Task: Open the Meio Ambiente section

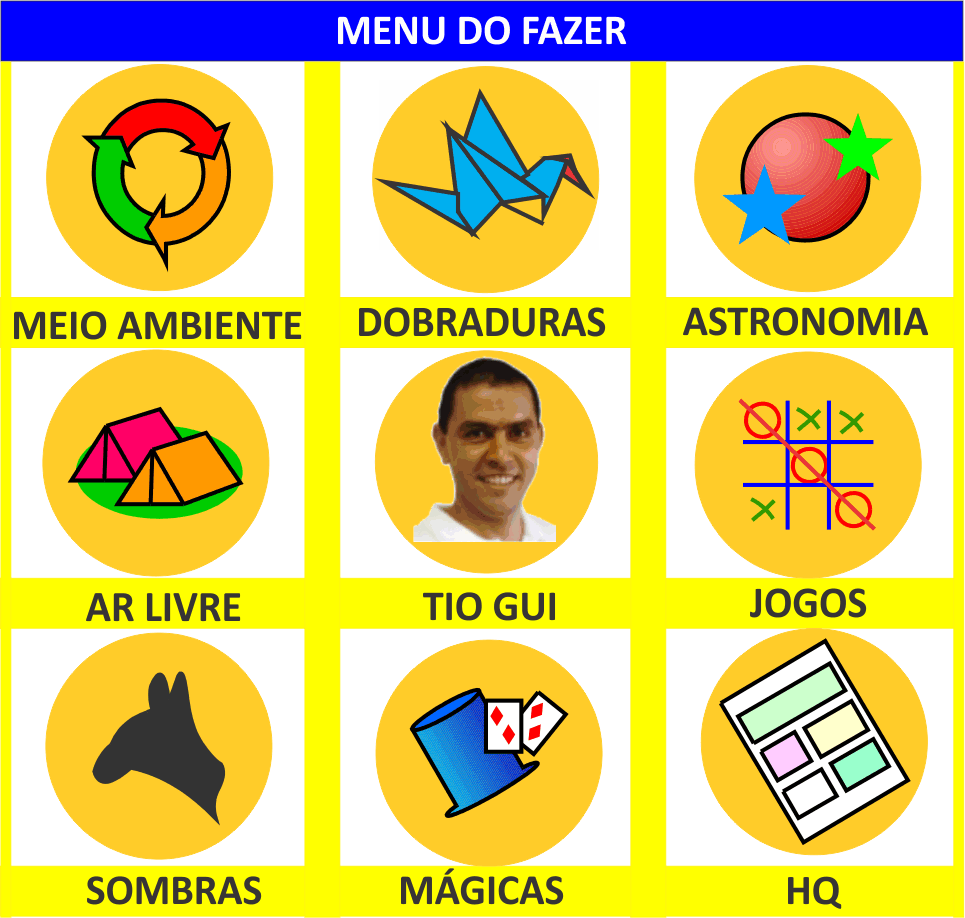Action: tap(158, 179)
